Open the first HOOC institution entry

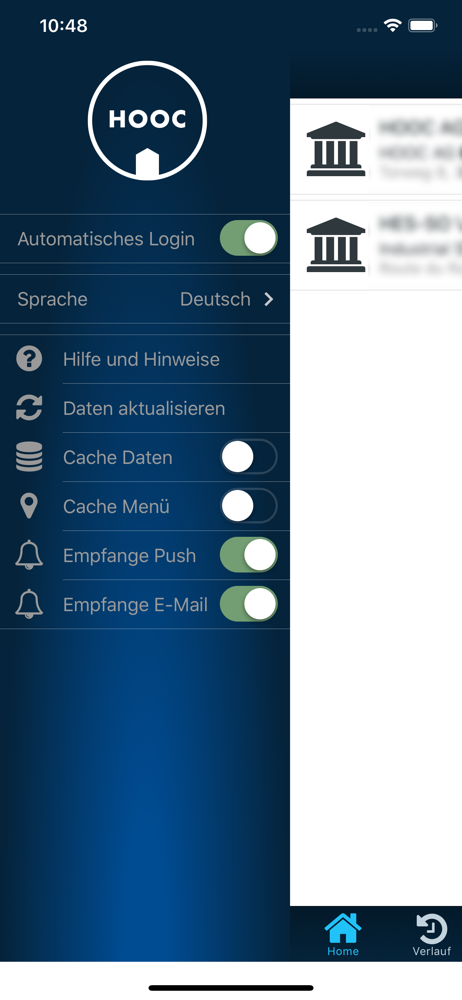pos(376,148)
